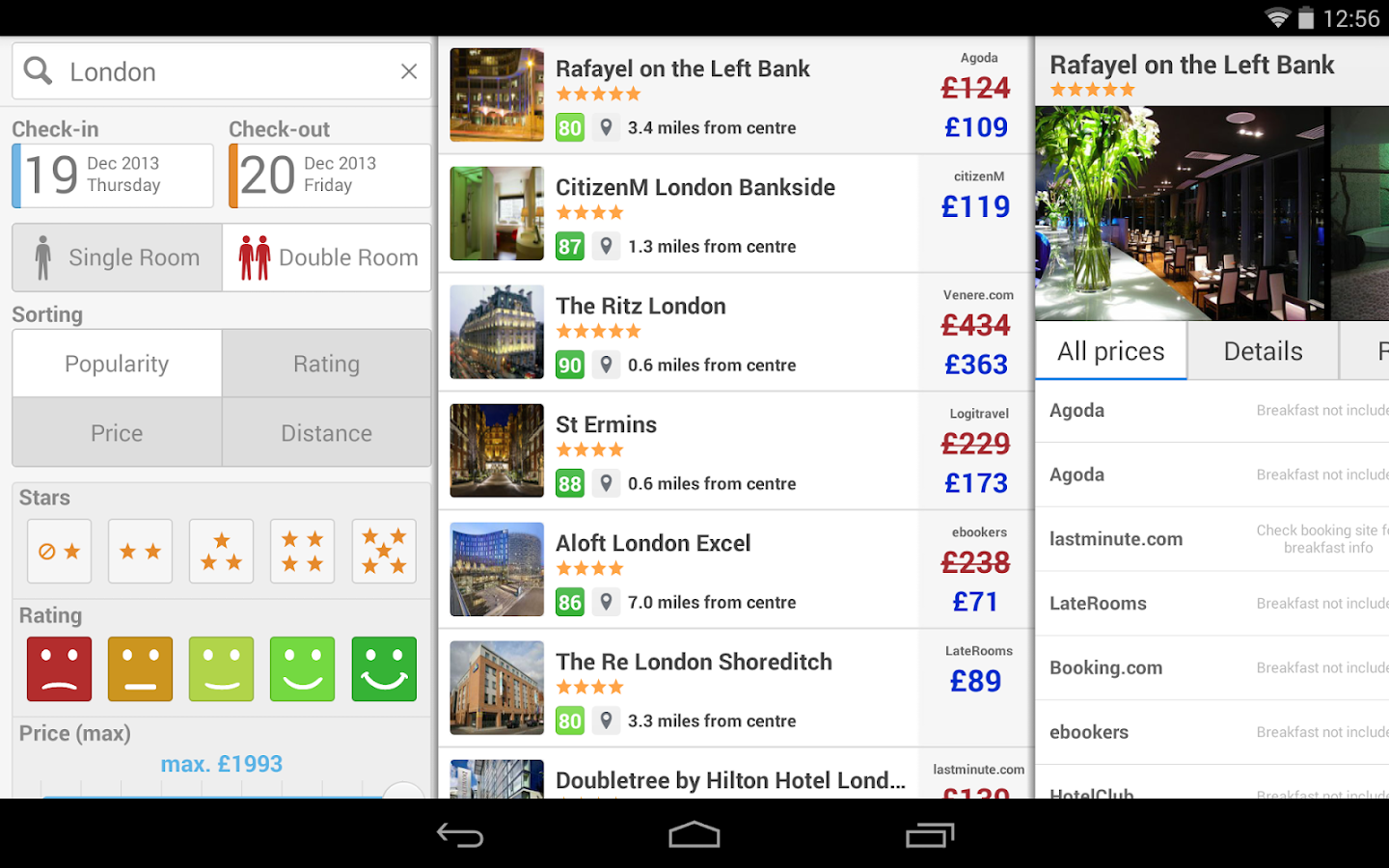The image size is (1389, 868).
Task: Change the check-out date
Action: pyautogui.click(x=330, y=176)
